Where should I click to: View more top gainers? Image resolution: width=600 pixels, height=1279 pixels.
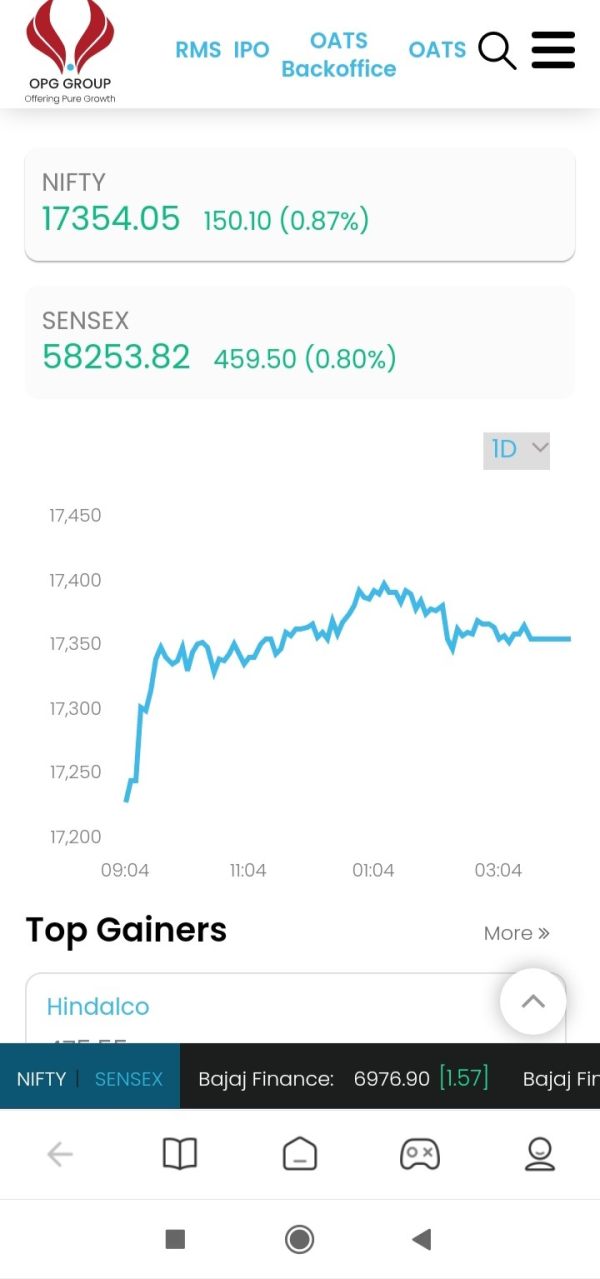[x=517, y=933]
